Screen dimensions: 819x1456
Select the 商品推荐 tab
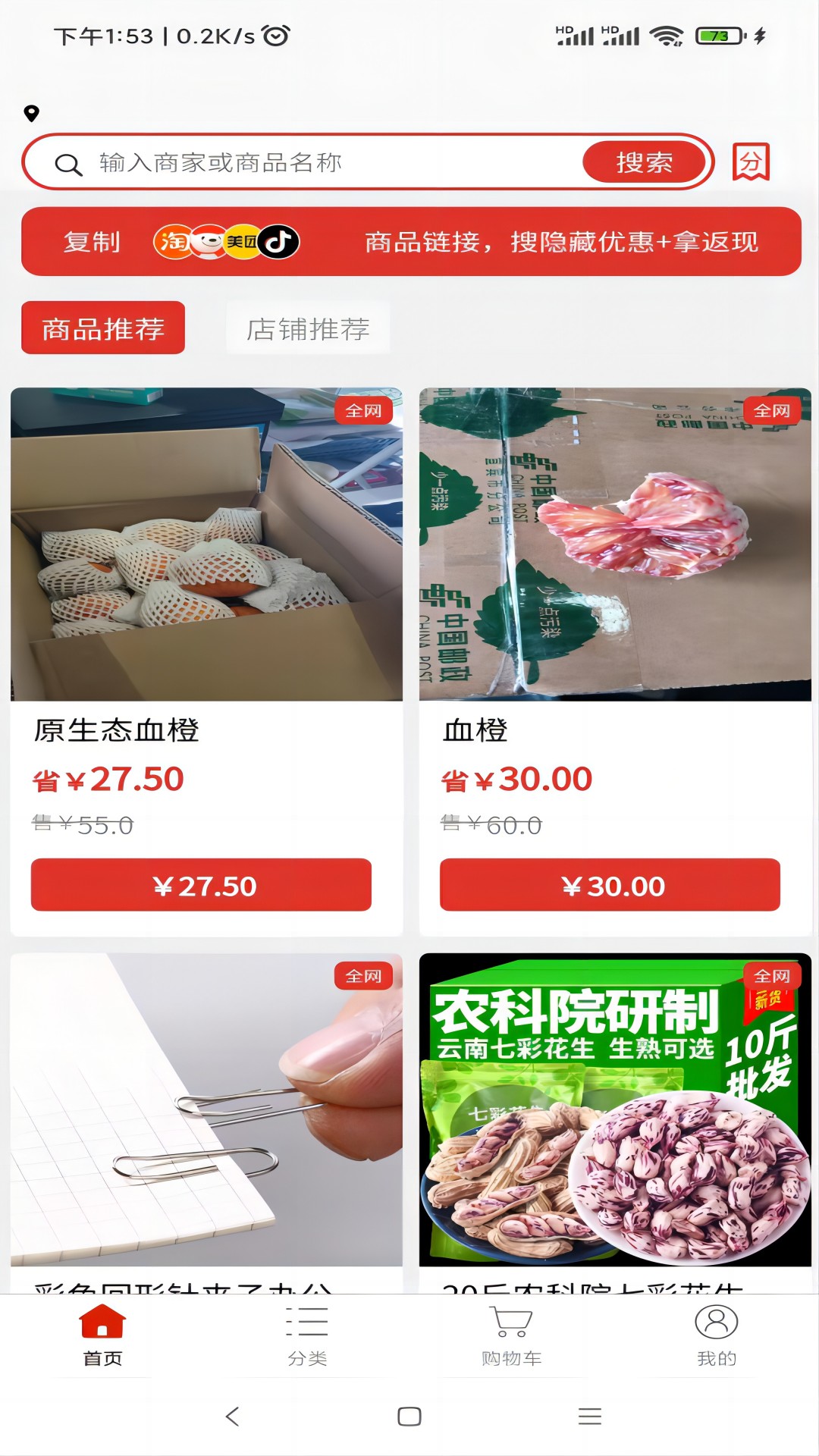coord(103,328)
